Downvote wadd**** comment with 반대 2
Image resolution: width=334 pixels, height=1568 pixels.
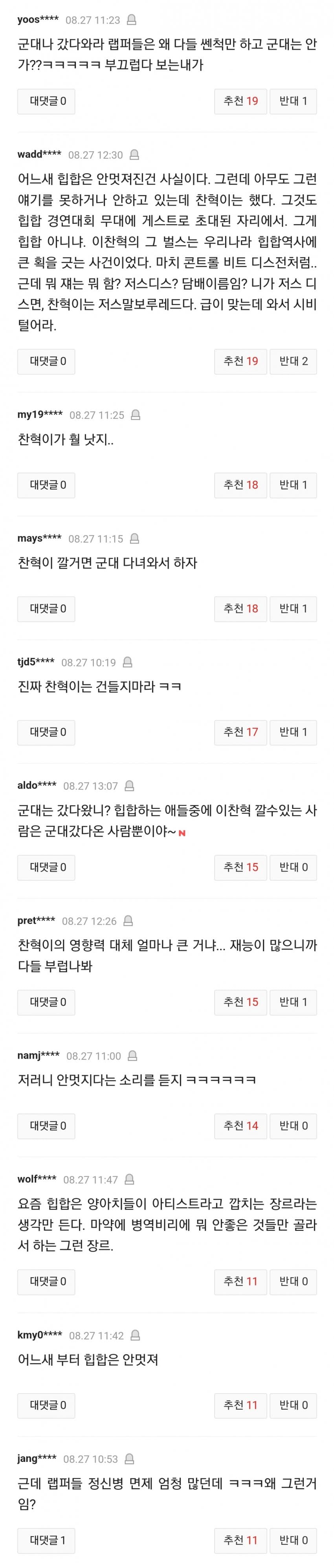293,361
